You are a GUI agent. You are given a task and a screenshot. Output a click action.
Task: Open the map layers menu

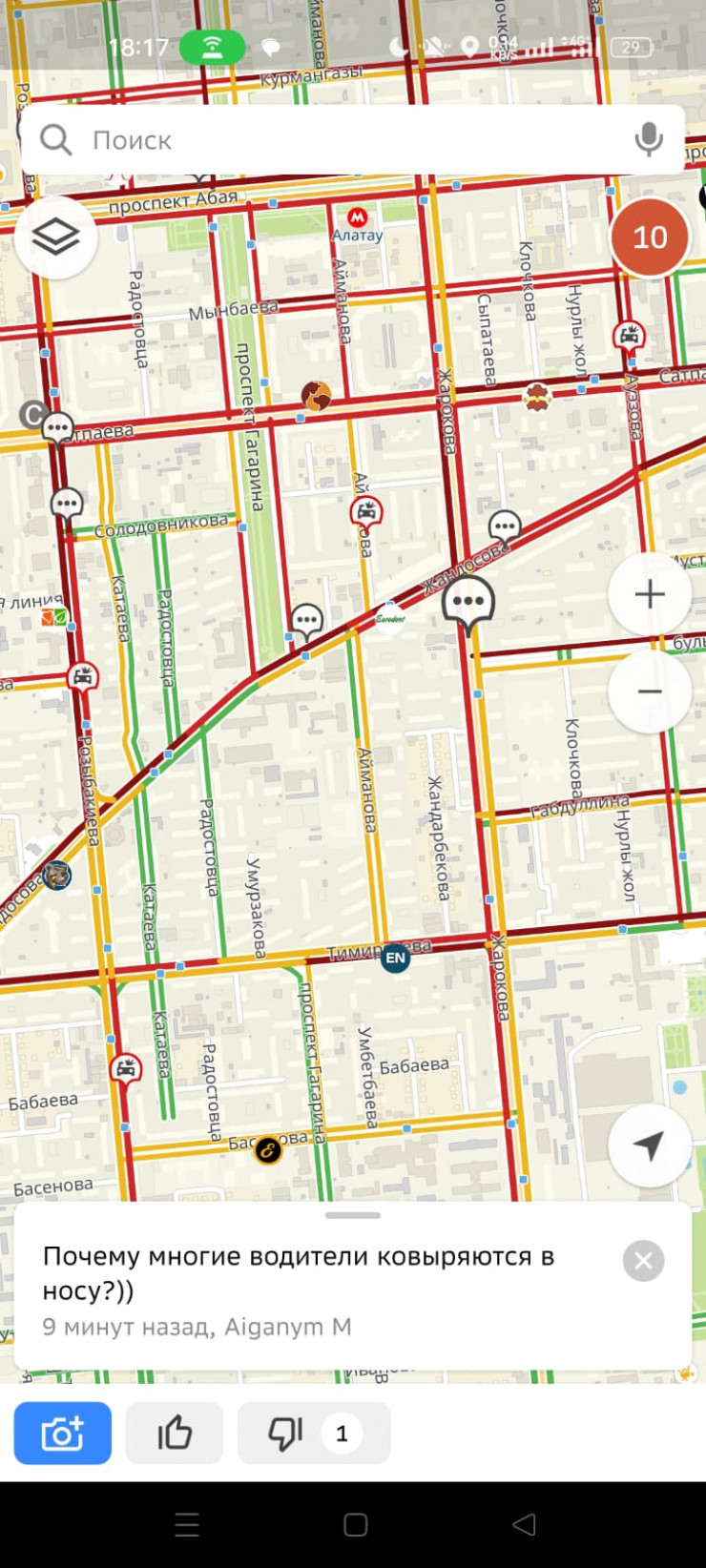(55, 237)
